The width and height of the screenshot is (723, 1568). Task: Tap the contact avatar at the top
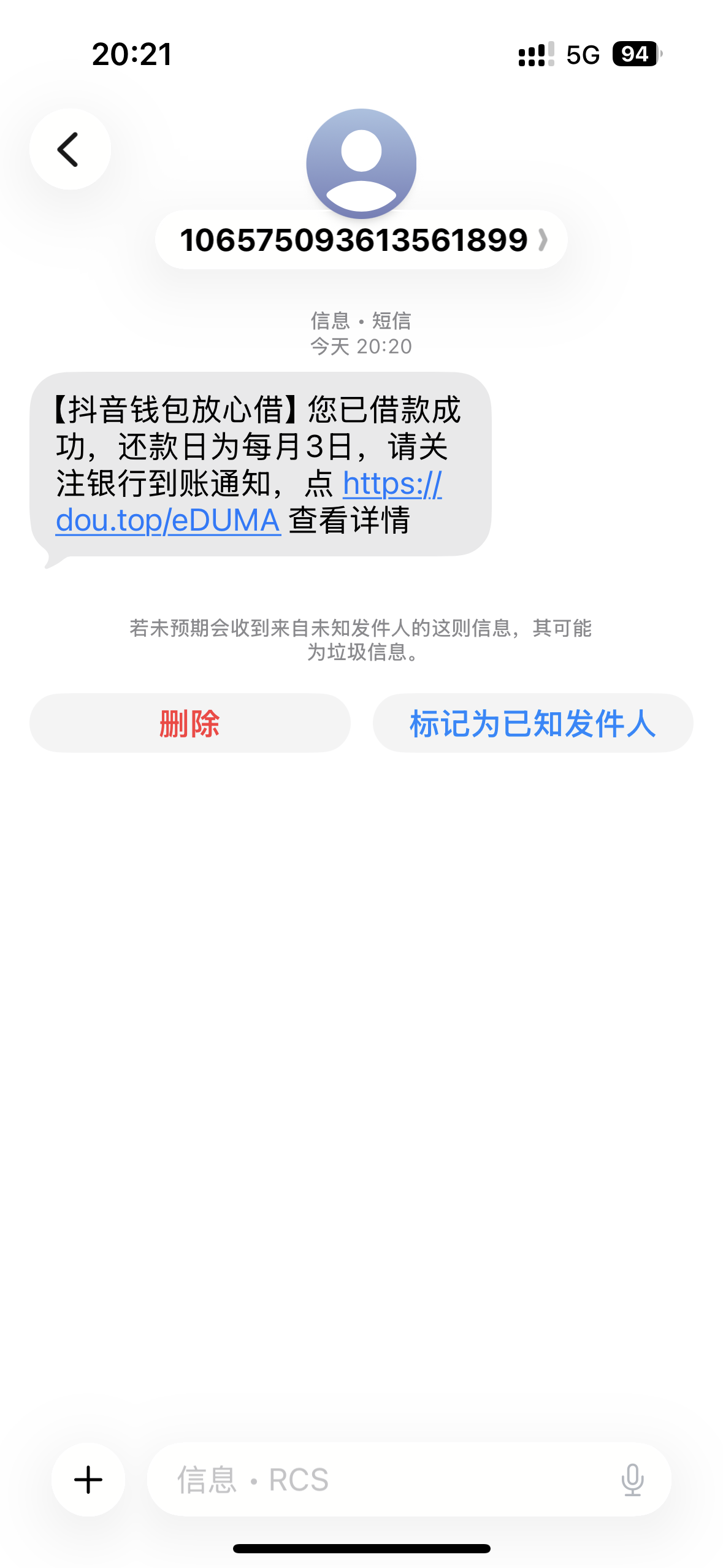click(361, 163)
